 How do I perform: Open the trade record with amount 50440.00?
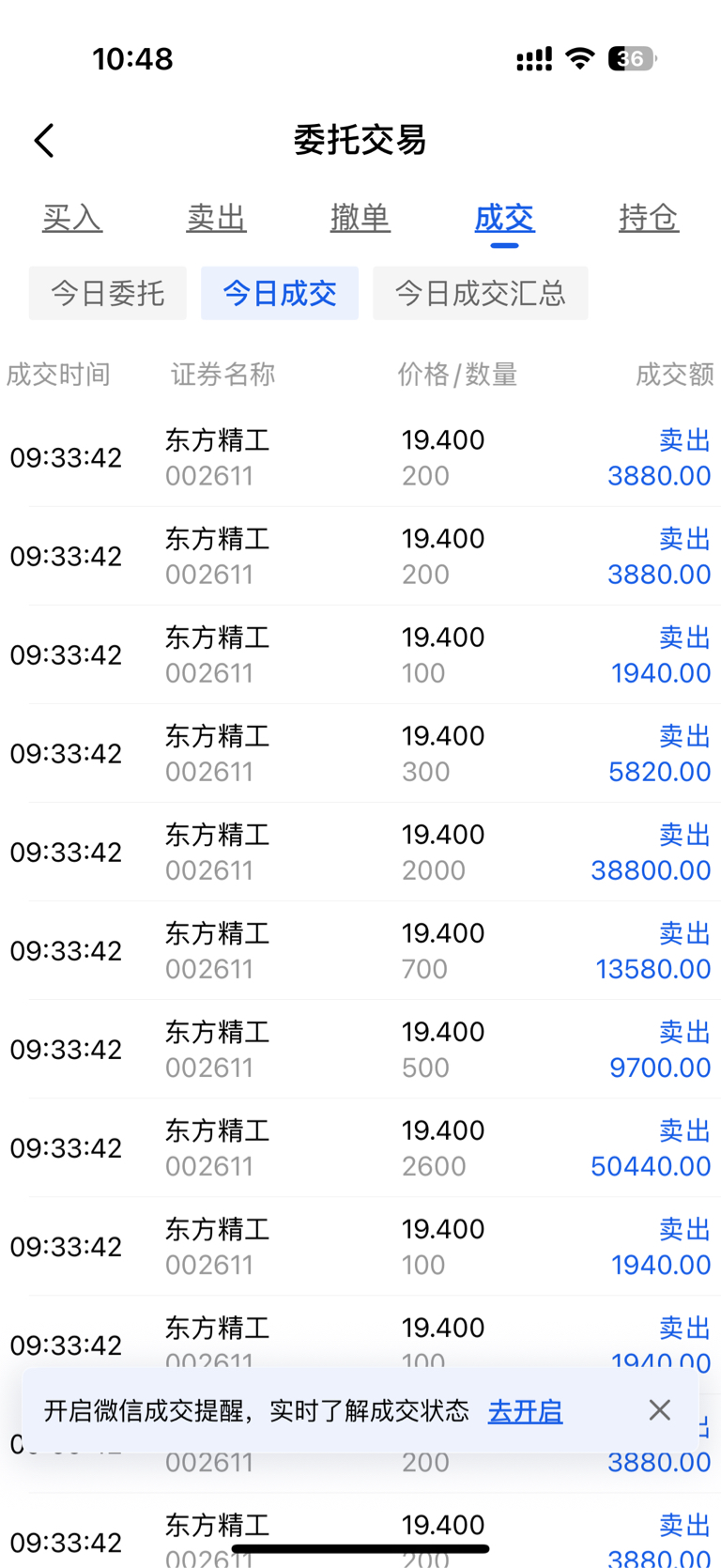tap(360, 1147)
